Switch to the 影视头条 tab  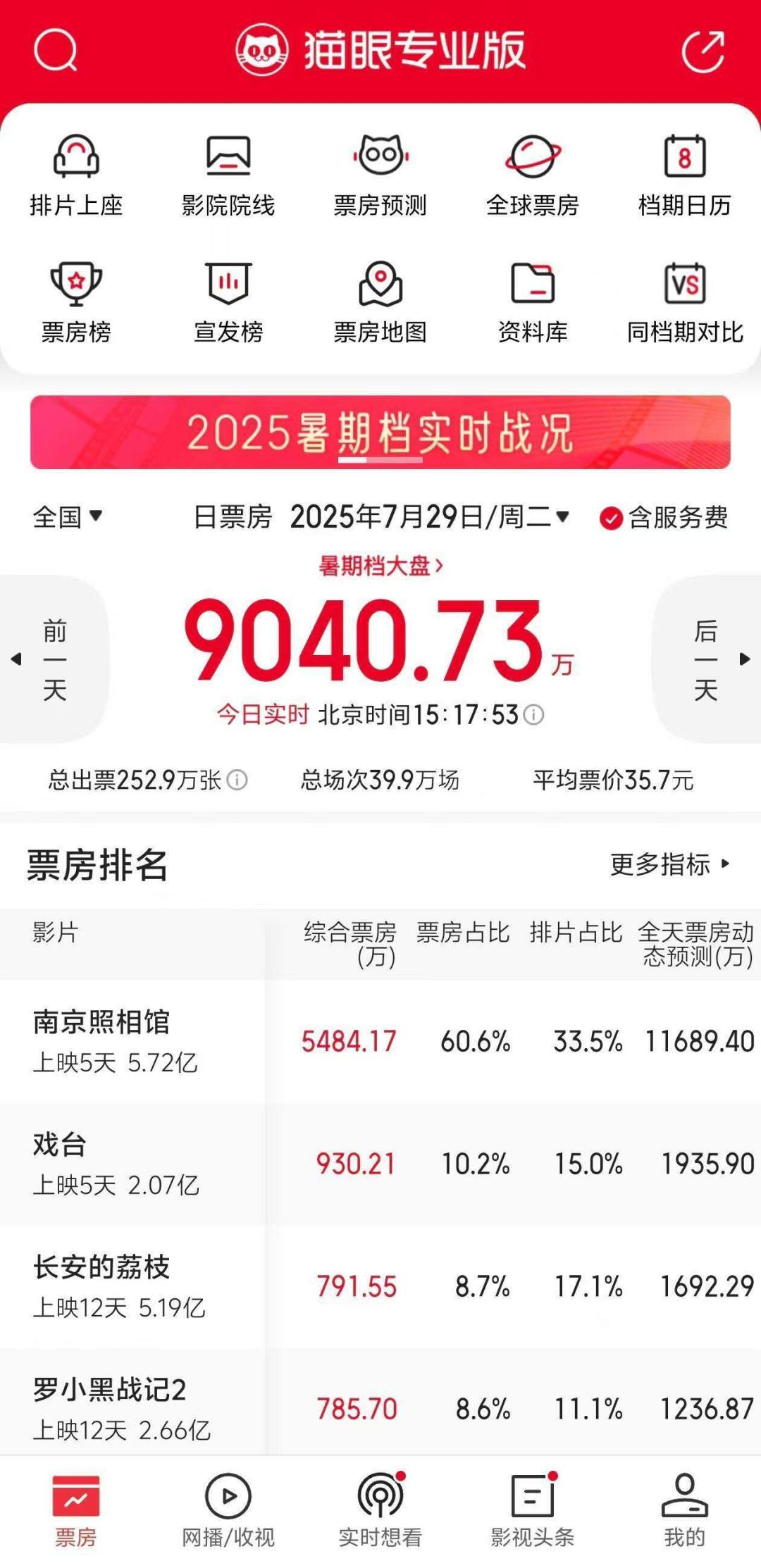click(x=533, y=1510)
